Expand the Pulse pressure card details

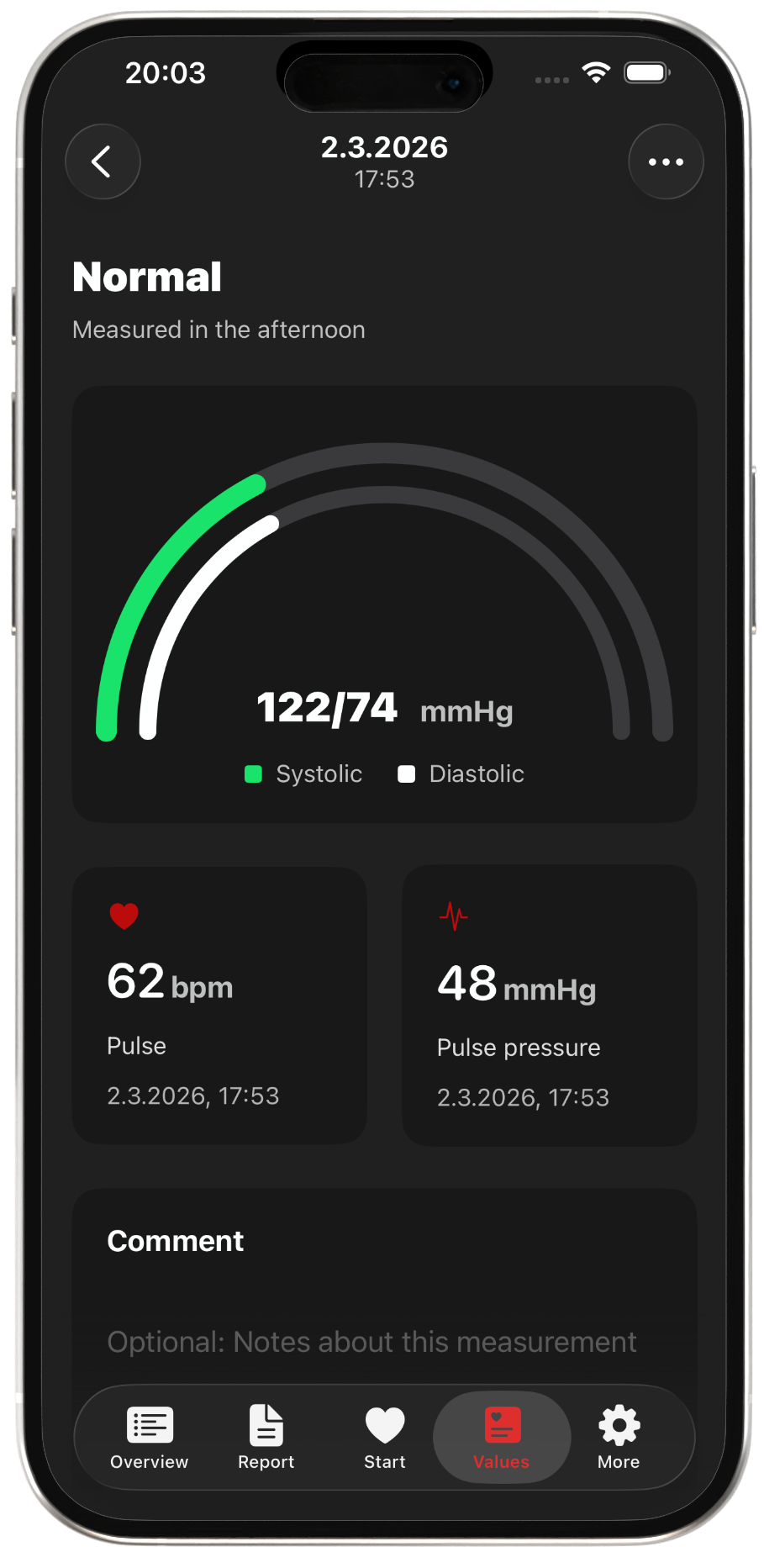(x=548, y=1005)
